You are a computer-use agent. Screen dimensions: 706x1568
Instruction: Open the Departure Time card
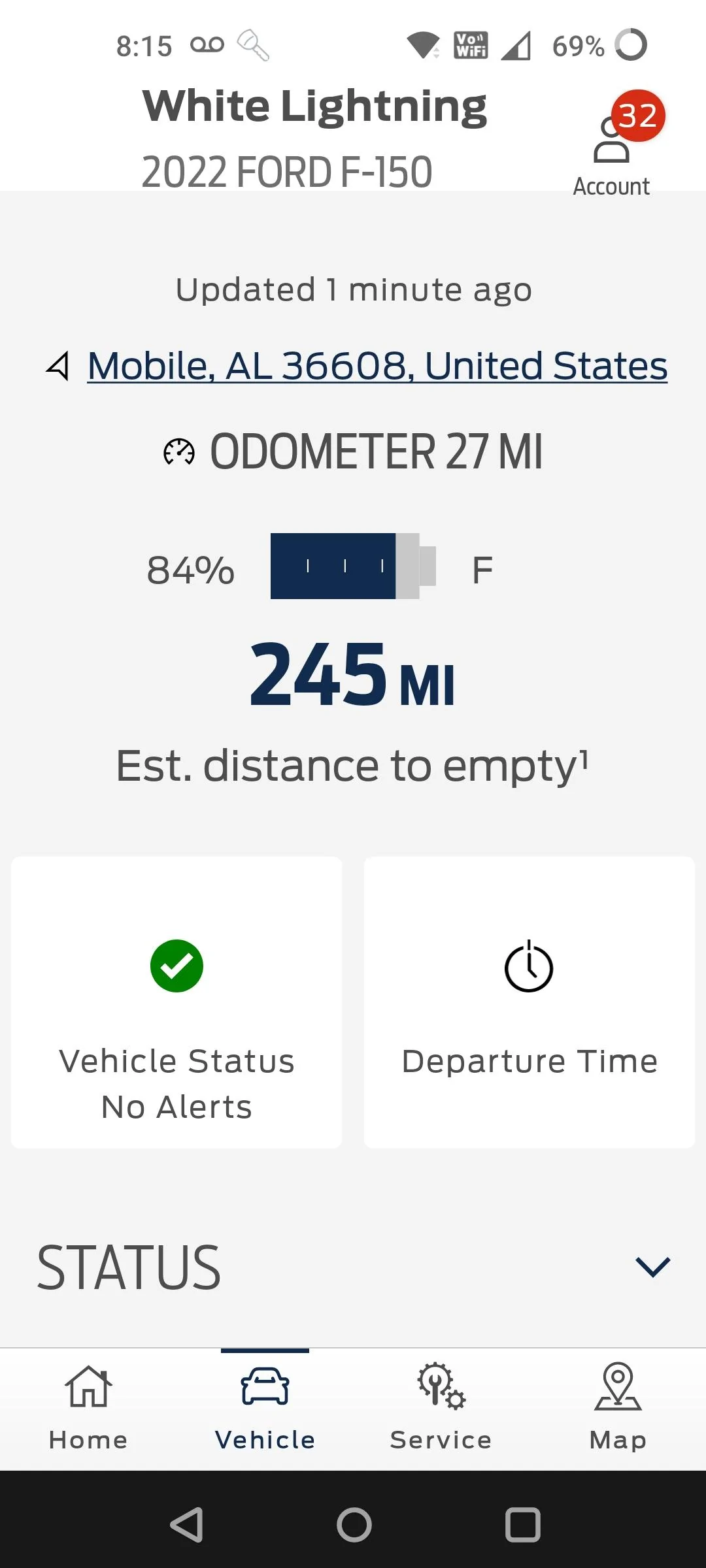529,1002
